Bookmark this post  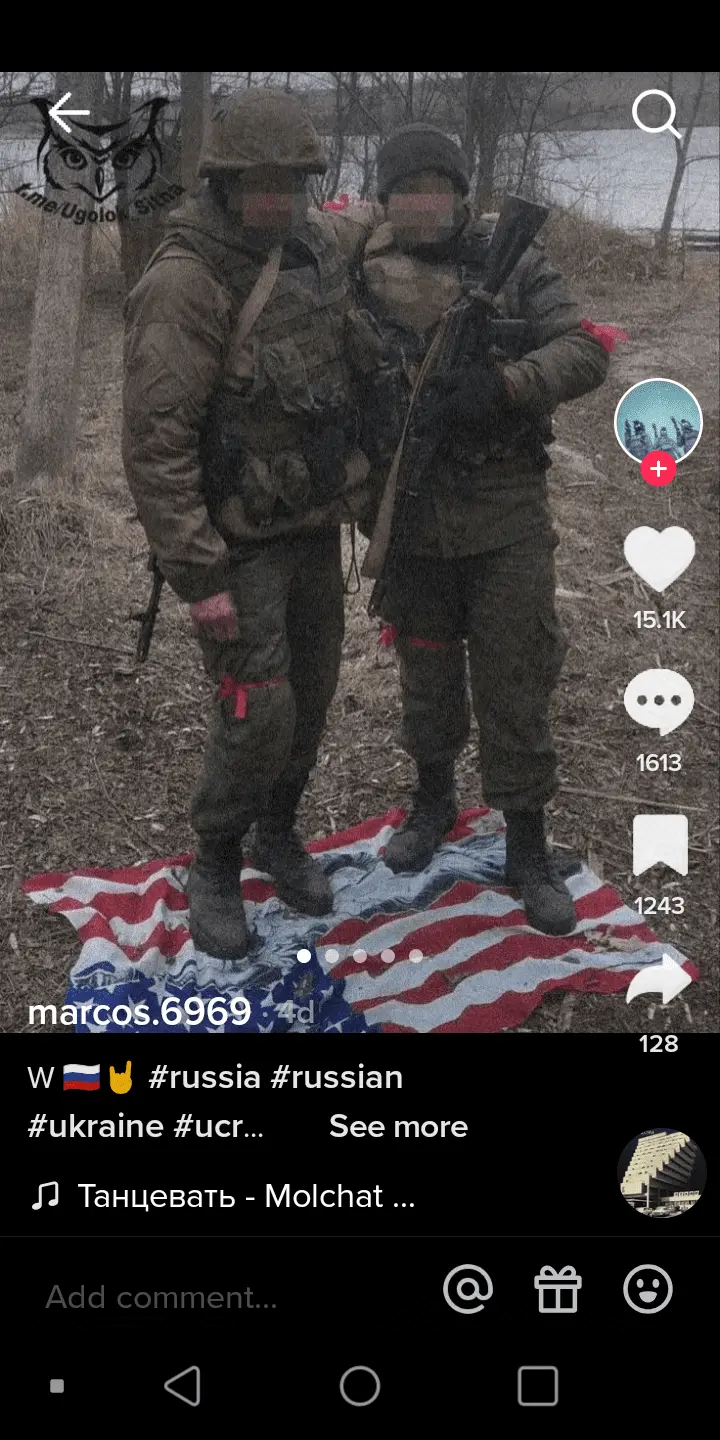659,845
